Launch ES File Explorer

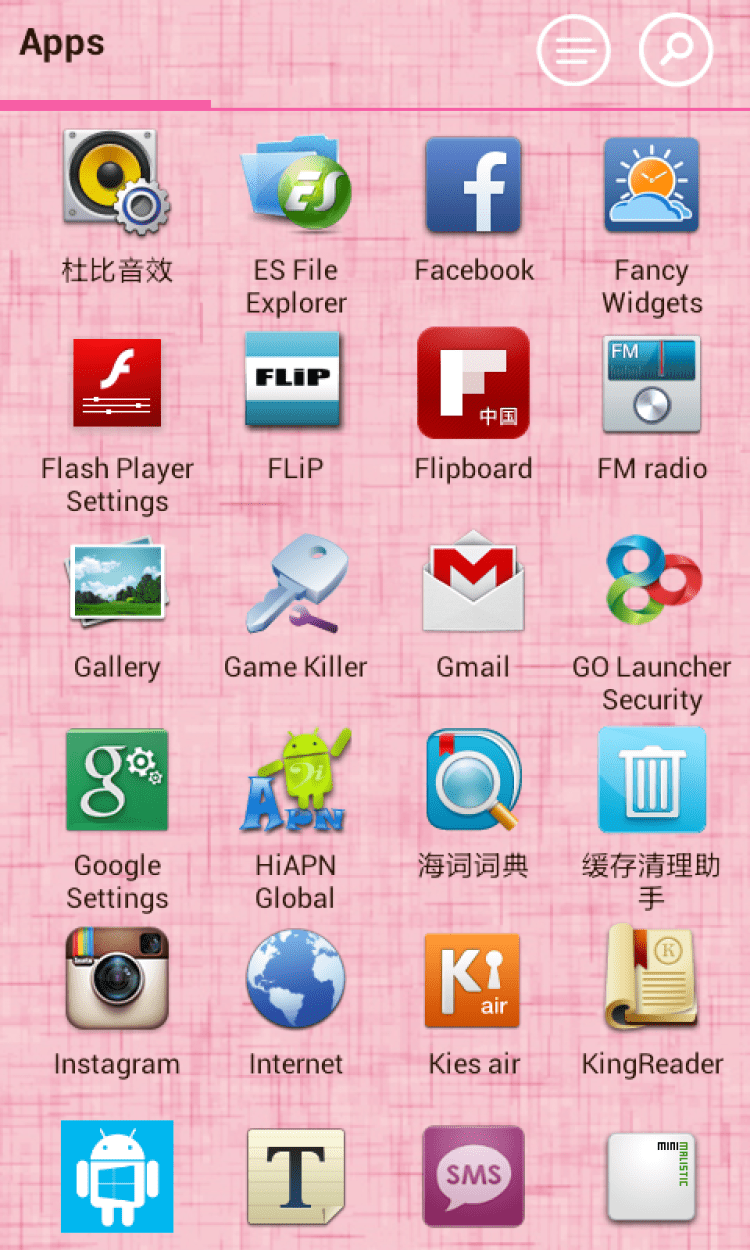(x=295, y=185)
